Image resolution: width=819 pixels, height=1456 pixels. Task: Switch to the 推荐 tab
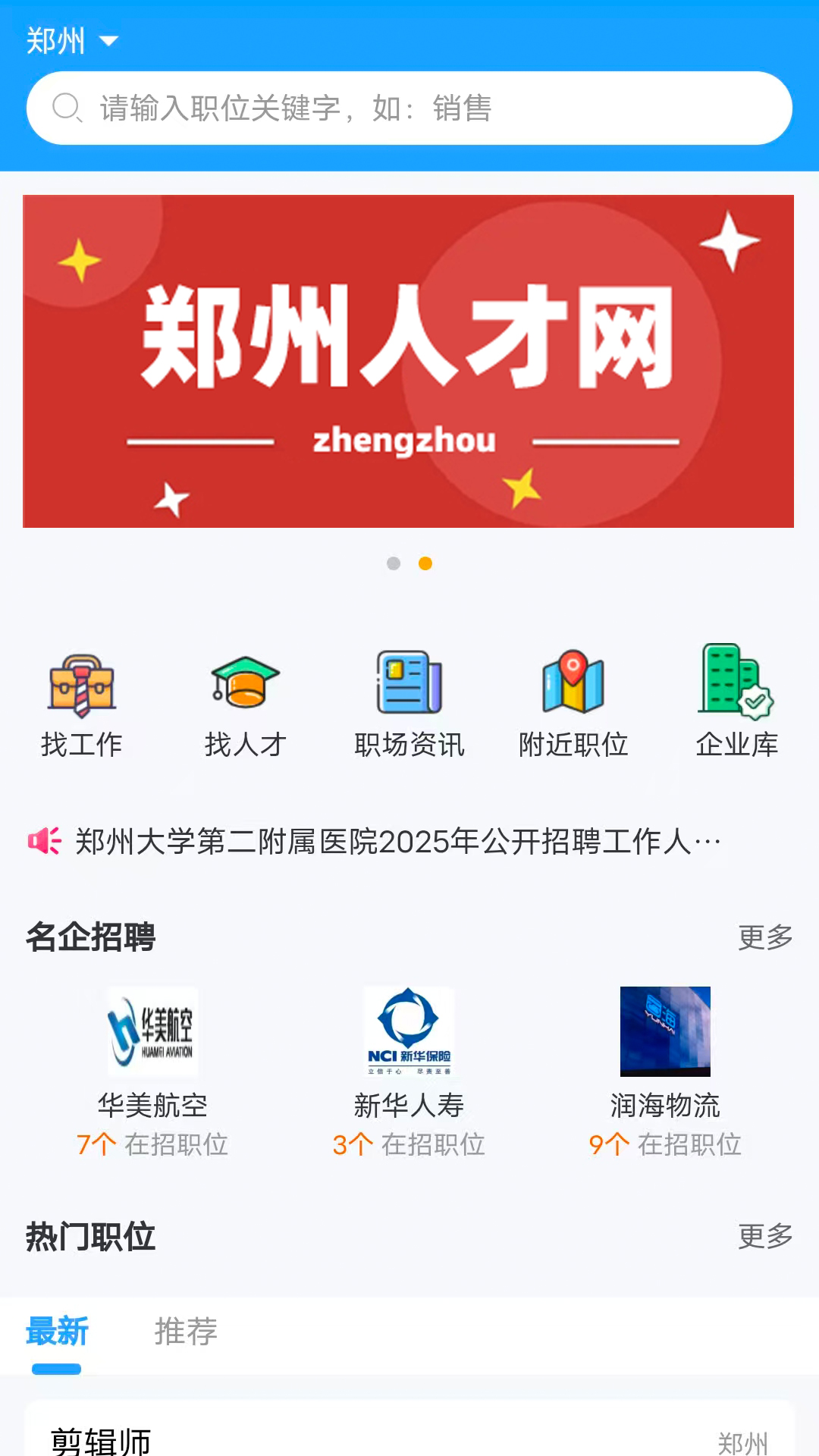click(x=185, y=1332)
